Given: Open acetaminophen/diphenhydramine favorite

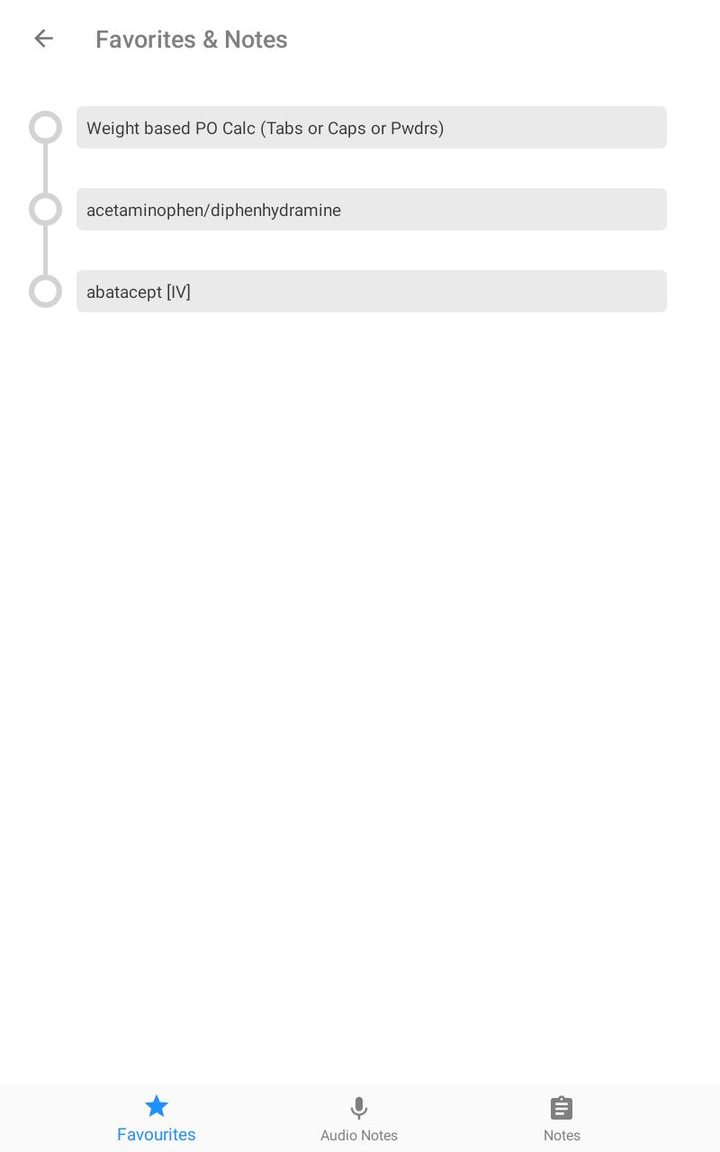Looking at the screenshot, I should pos(371,210).
